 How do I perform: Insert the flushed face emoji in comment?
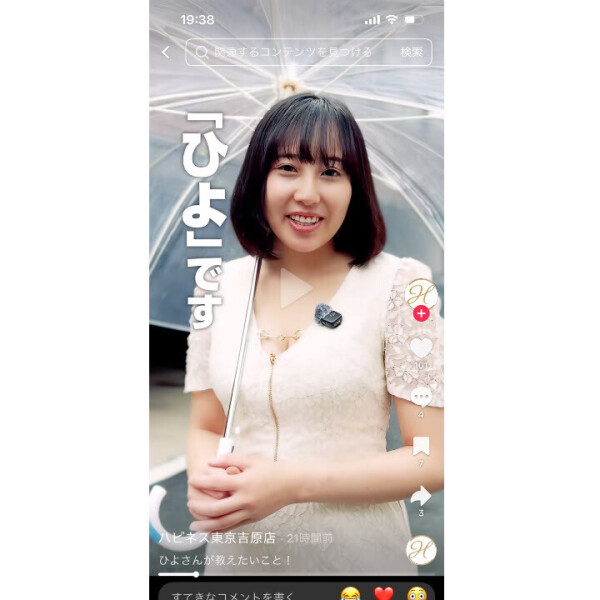coord(417,594)
